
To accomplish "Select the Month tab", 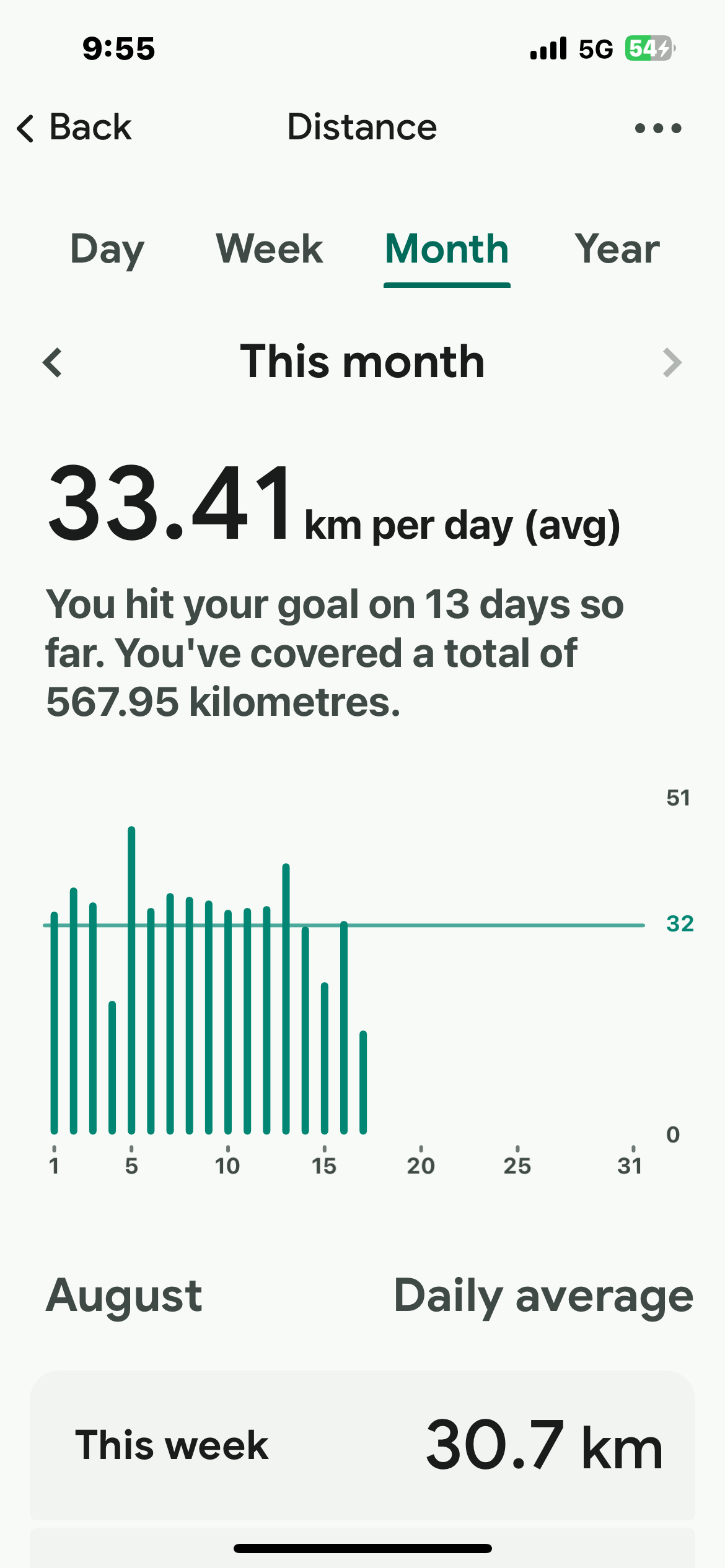I will coord(447,249).
